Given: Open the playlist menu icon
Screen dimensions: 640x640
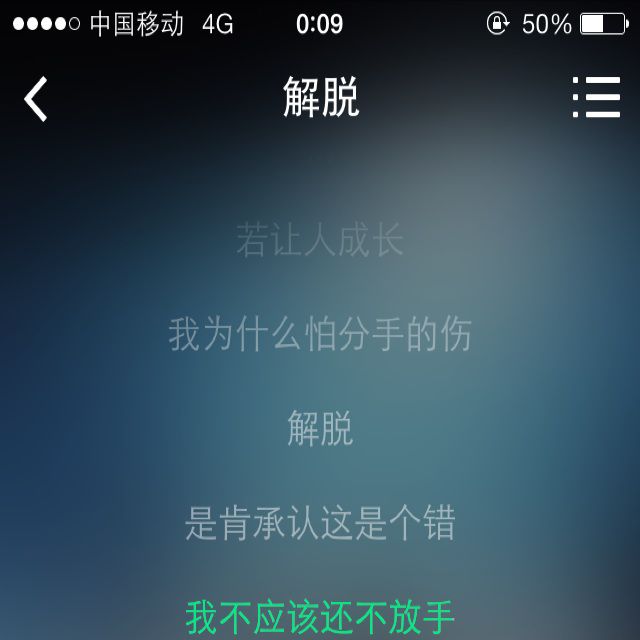Looking at the screenshot, I should click(597, 98).
